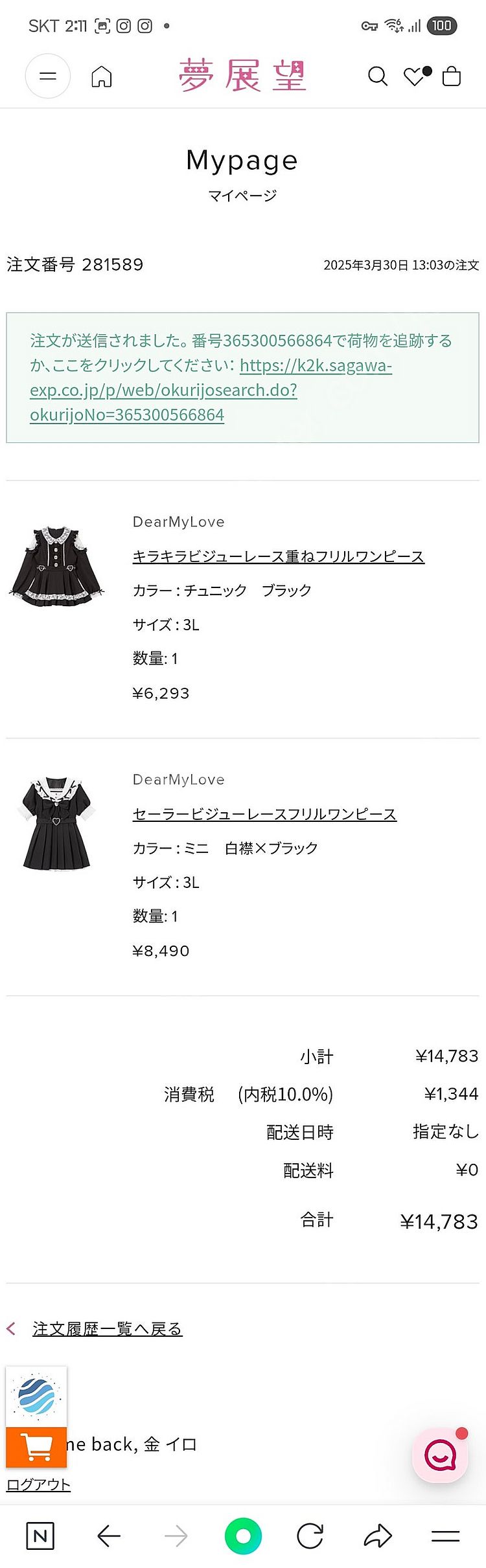
Task: Open the search magnifier
Action: click(377, 76)
